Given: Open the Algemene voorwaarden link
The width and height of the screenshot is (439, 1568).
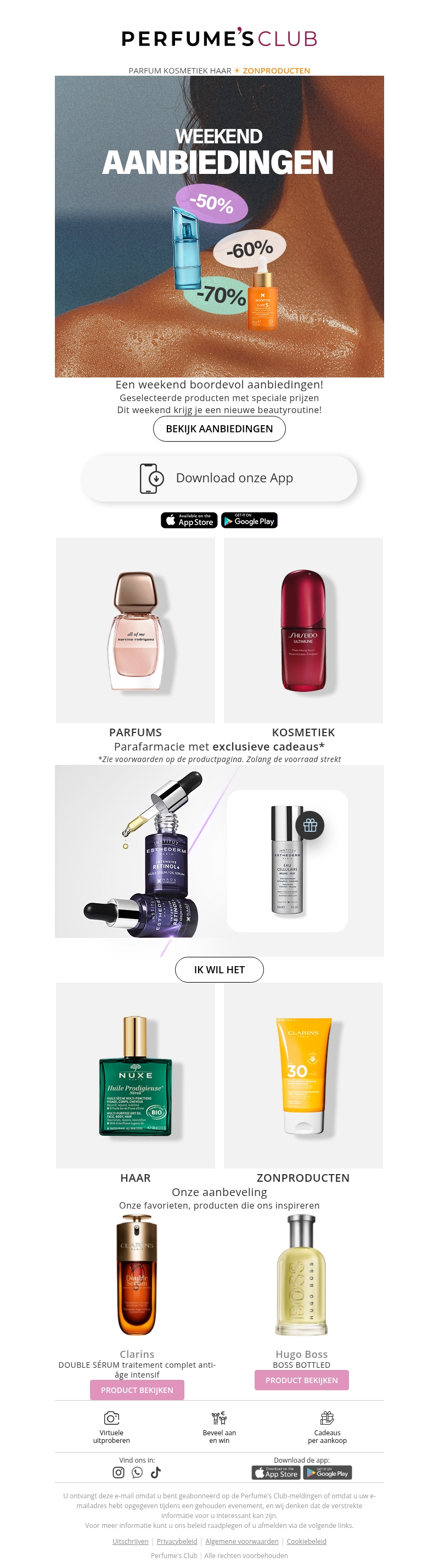Looking at the screenshot, I should (241, 1541).
